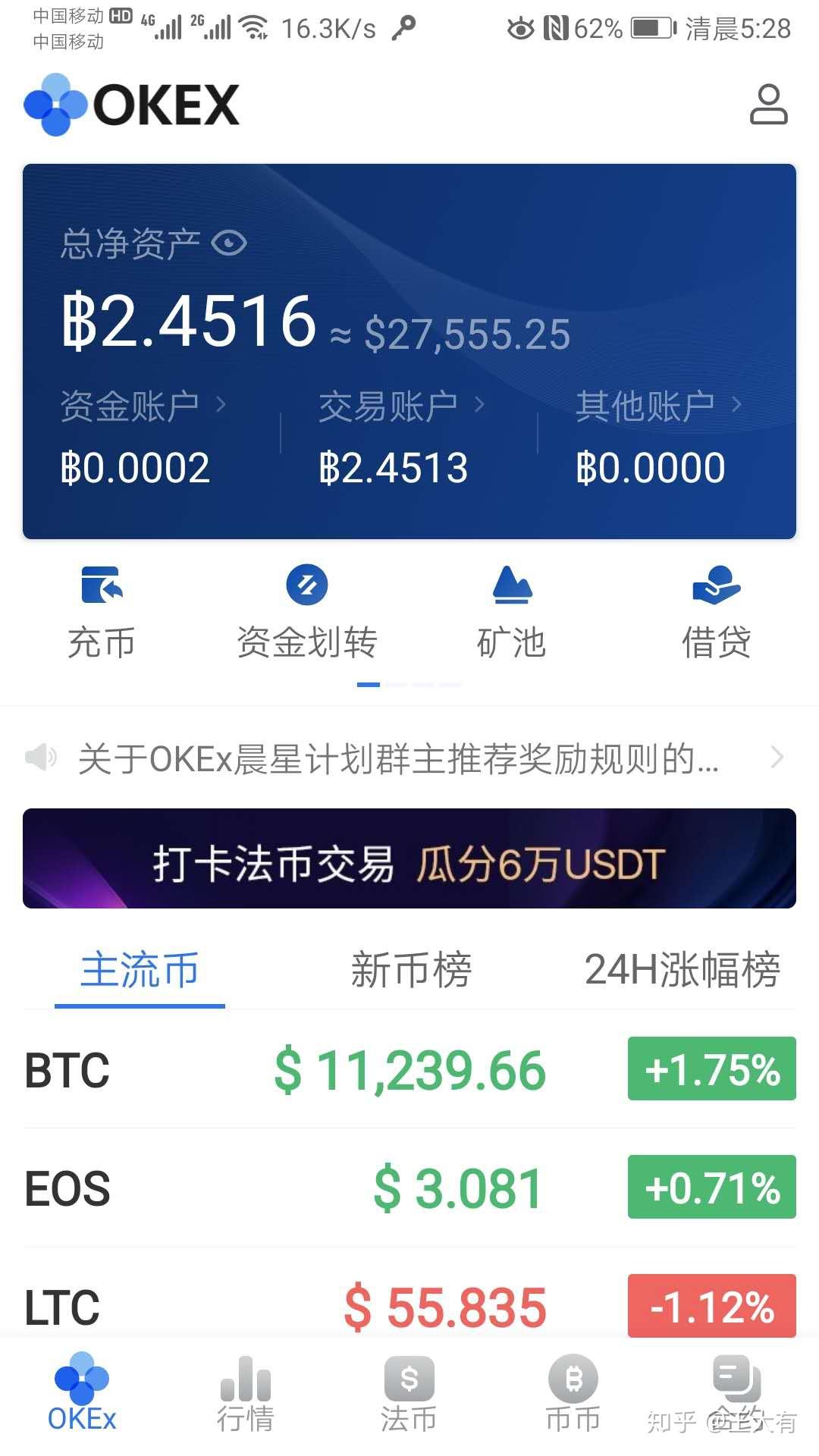Switch to the 24H涨幅榜 tab

[683, 968]
